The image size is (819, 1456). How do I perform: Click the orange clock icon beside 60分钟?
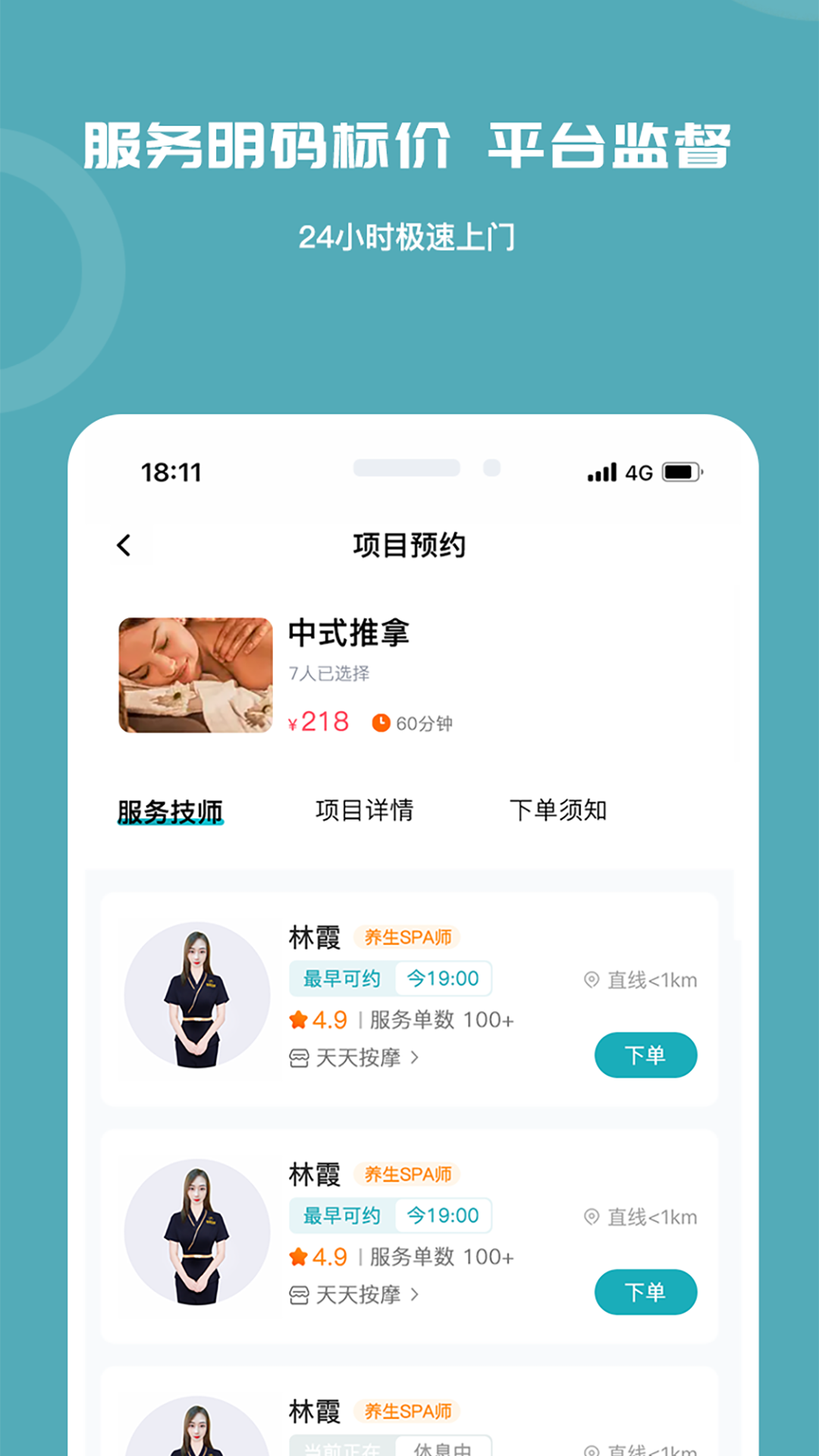tap(382, 723)
